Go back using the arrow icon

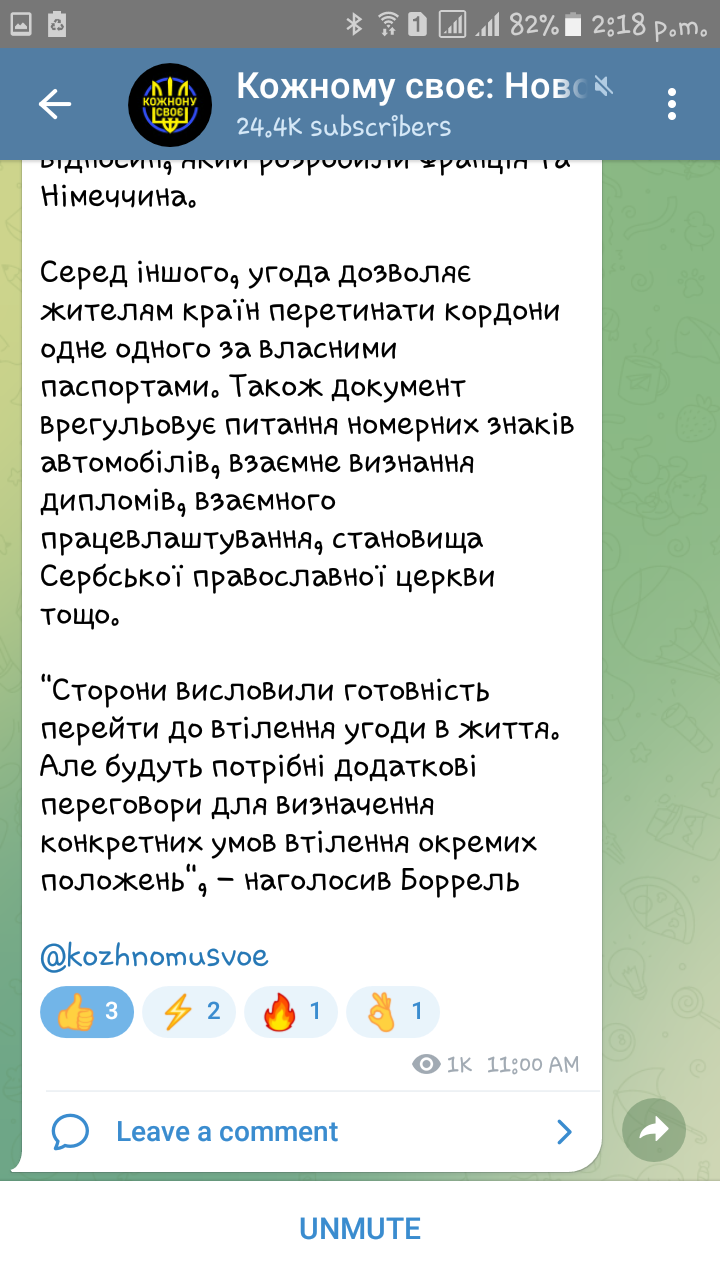(55, 104)
